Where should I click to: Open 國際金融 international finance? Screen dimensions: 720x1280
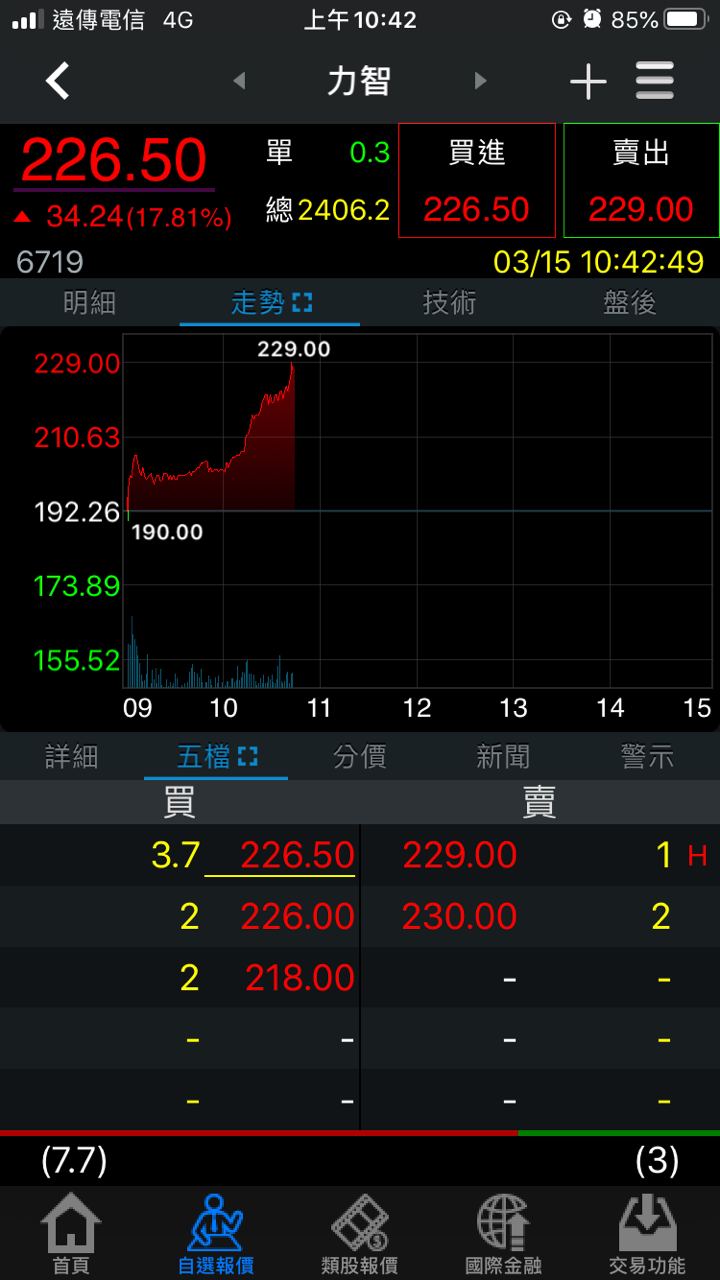point(504,1234)
